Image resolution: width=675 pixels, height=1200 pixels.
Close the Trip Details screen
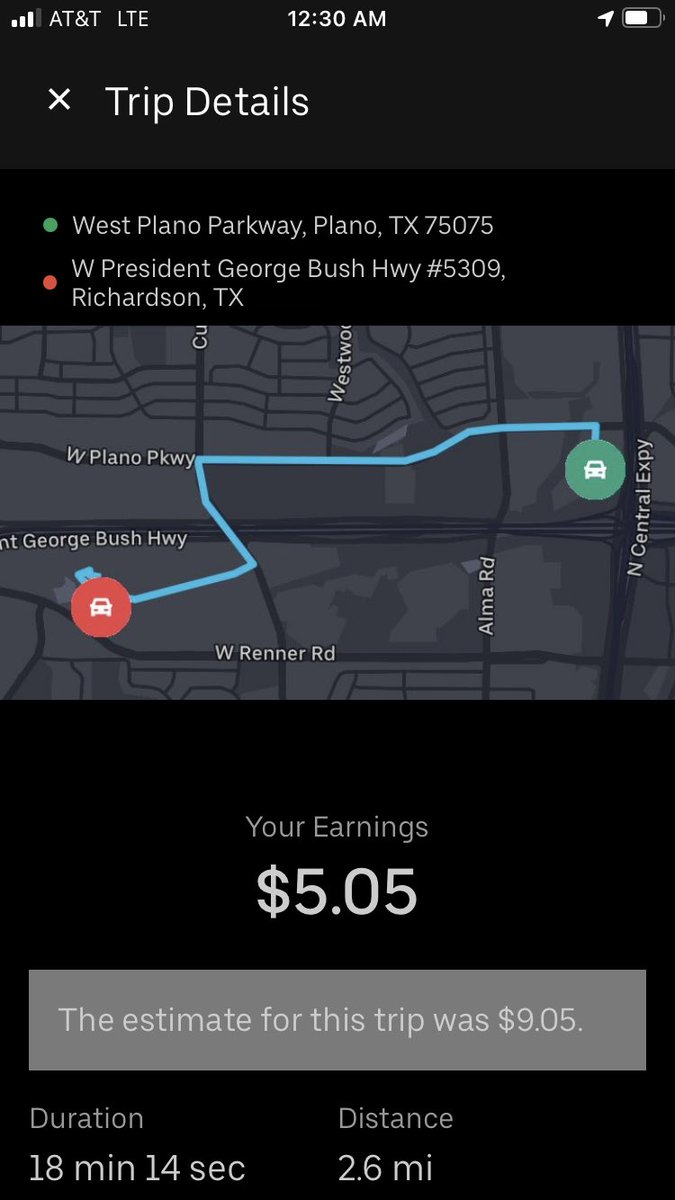coord(59,100)
